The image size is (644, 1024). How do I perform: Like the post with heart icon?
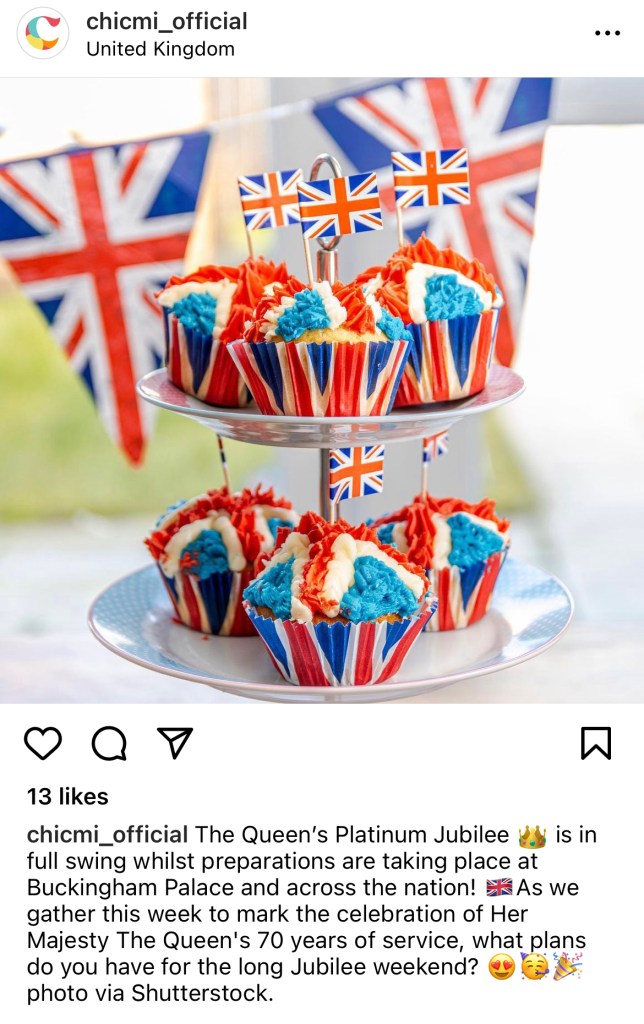[43, 743]
